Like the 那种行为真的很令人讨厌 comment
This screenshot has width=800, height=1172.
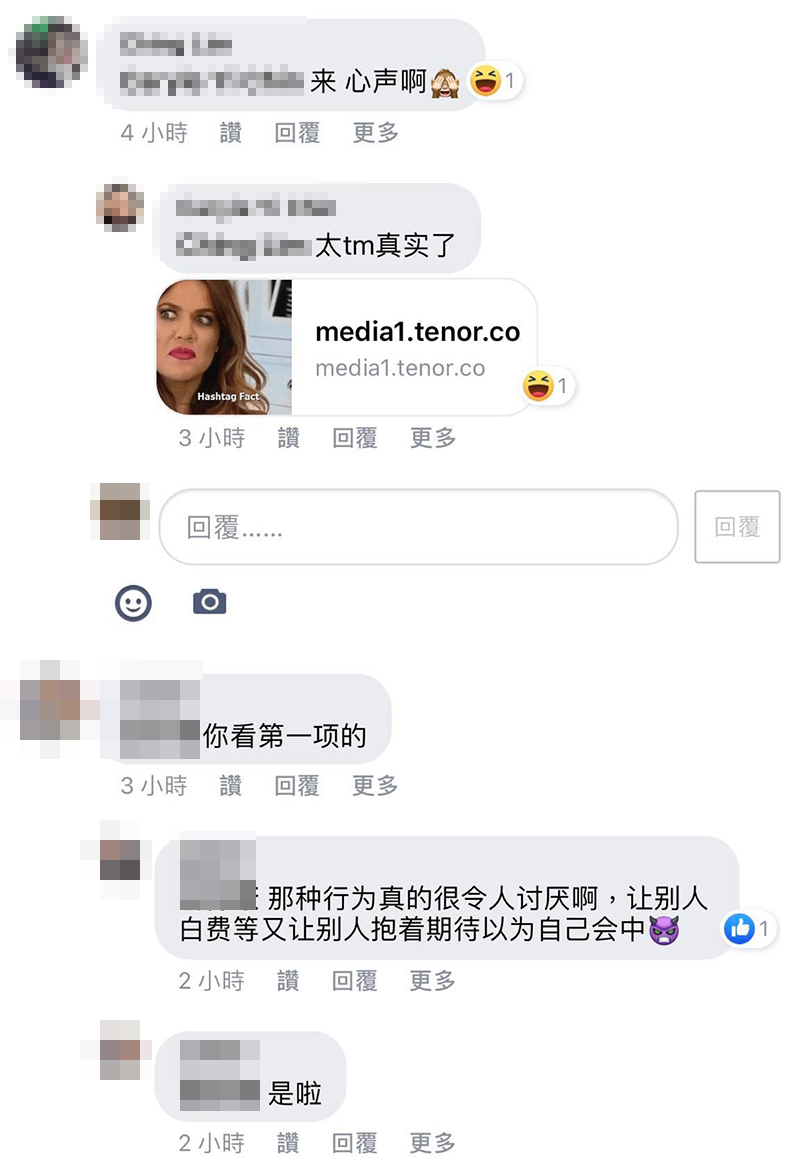point(289,982)
